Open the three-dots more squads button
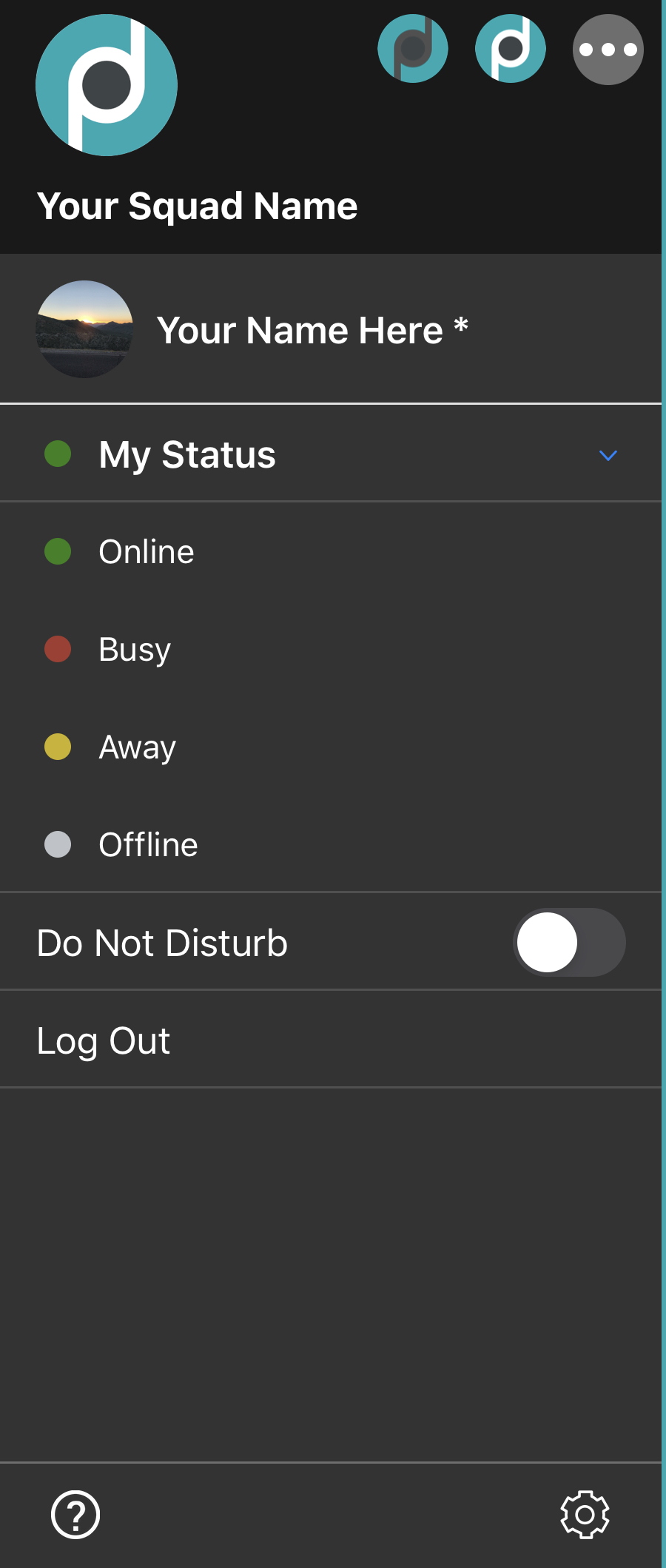The image size is (666, 1568). point(608,50)
